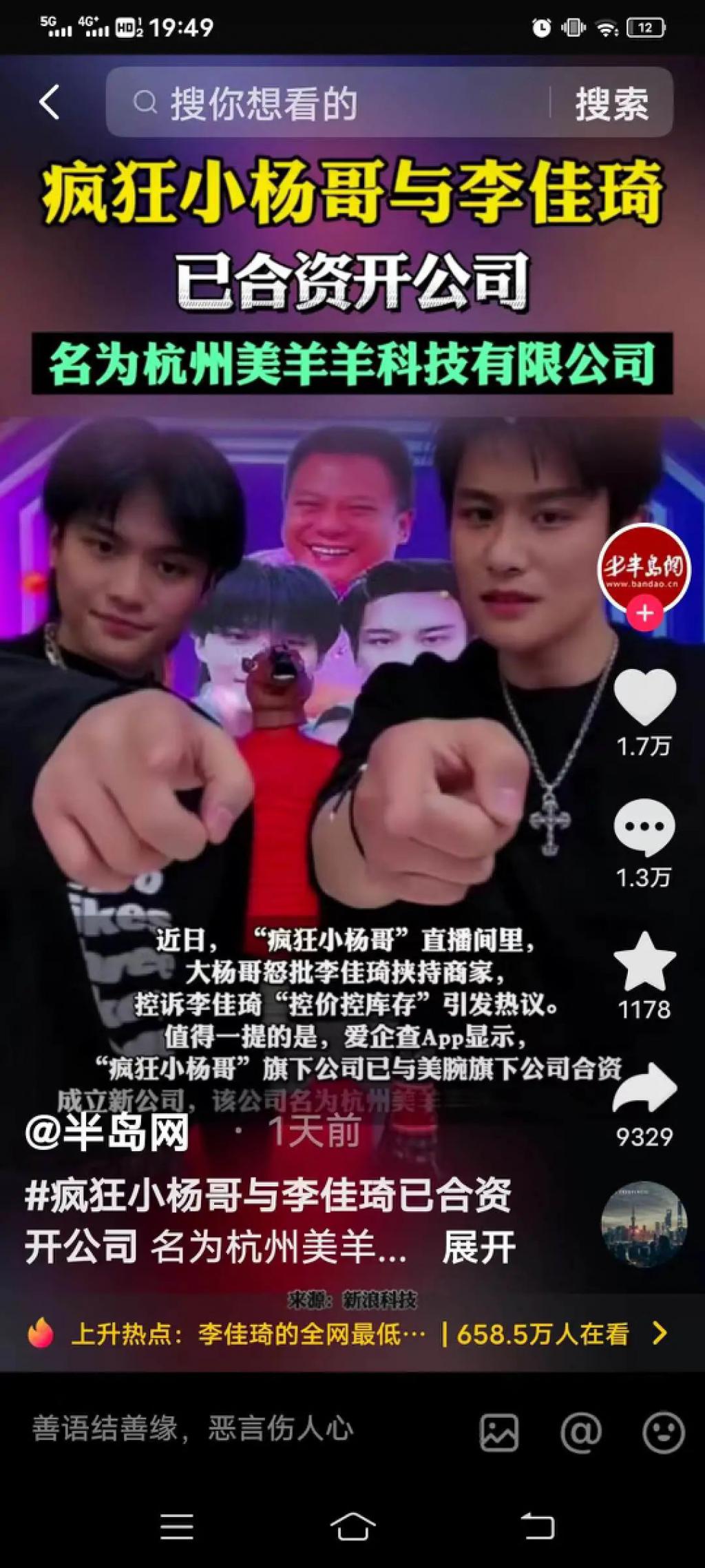Open the rotating music disc
The height and width of the screenshot is (1568, 705).
click(644, 1224)
